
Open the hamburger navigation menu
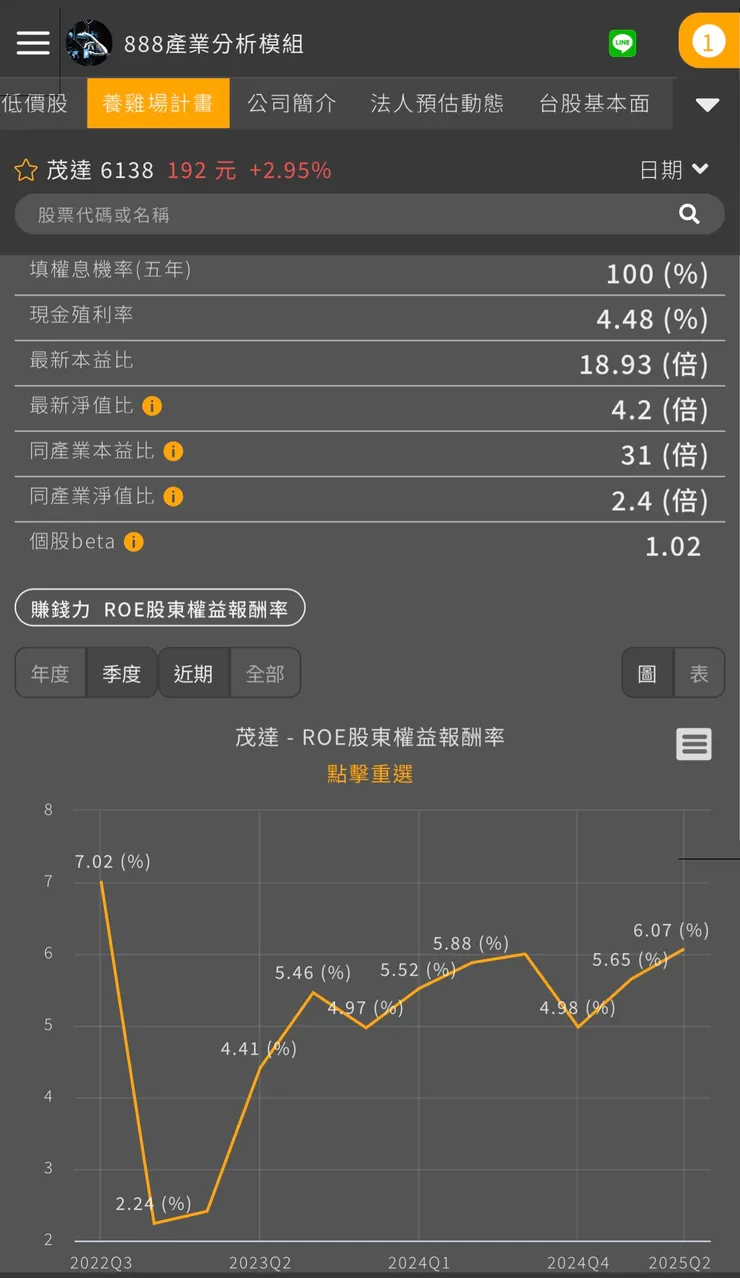coord(32,42)
